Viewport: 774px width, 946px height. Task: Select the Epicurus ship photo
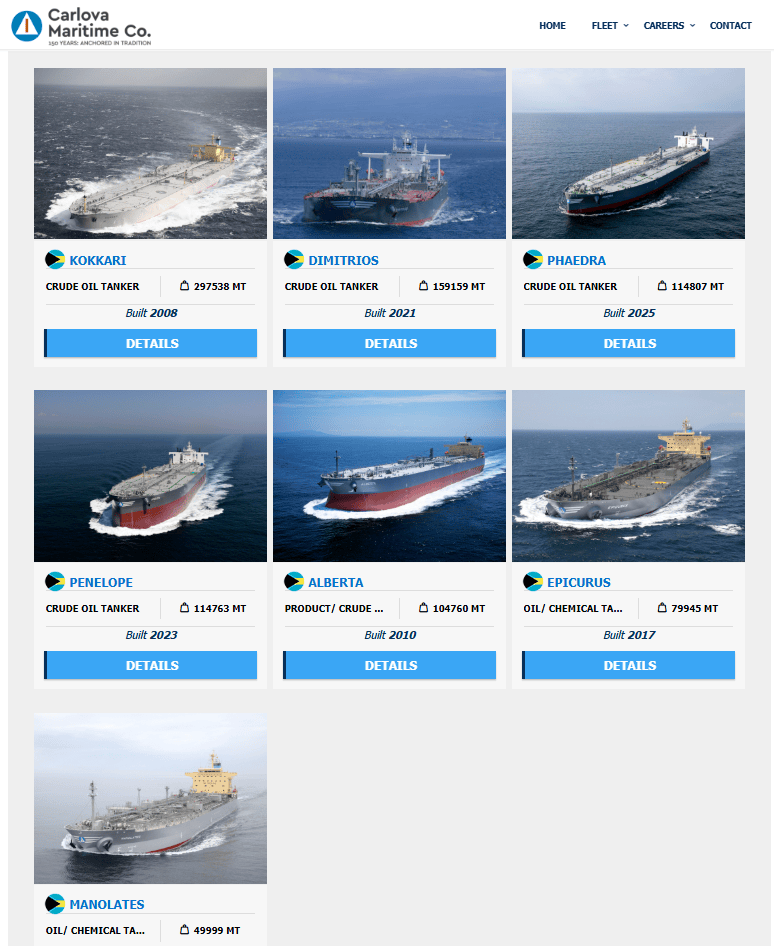[x=628, y=475]
